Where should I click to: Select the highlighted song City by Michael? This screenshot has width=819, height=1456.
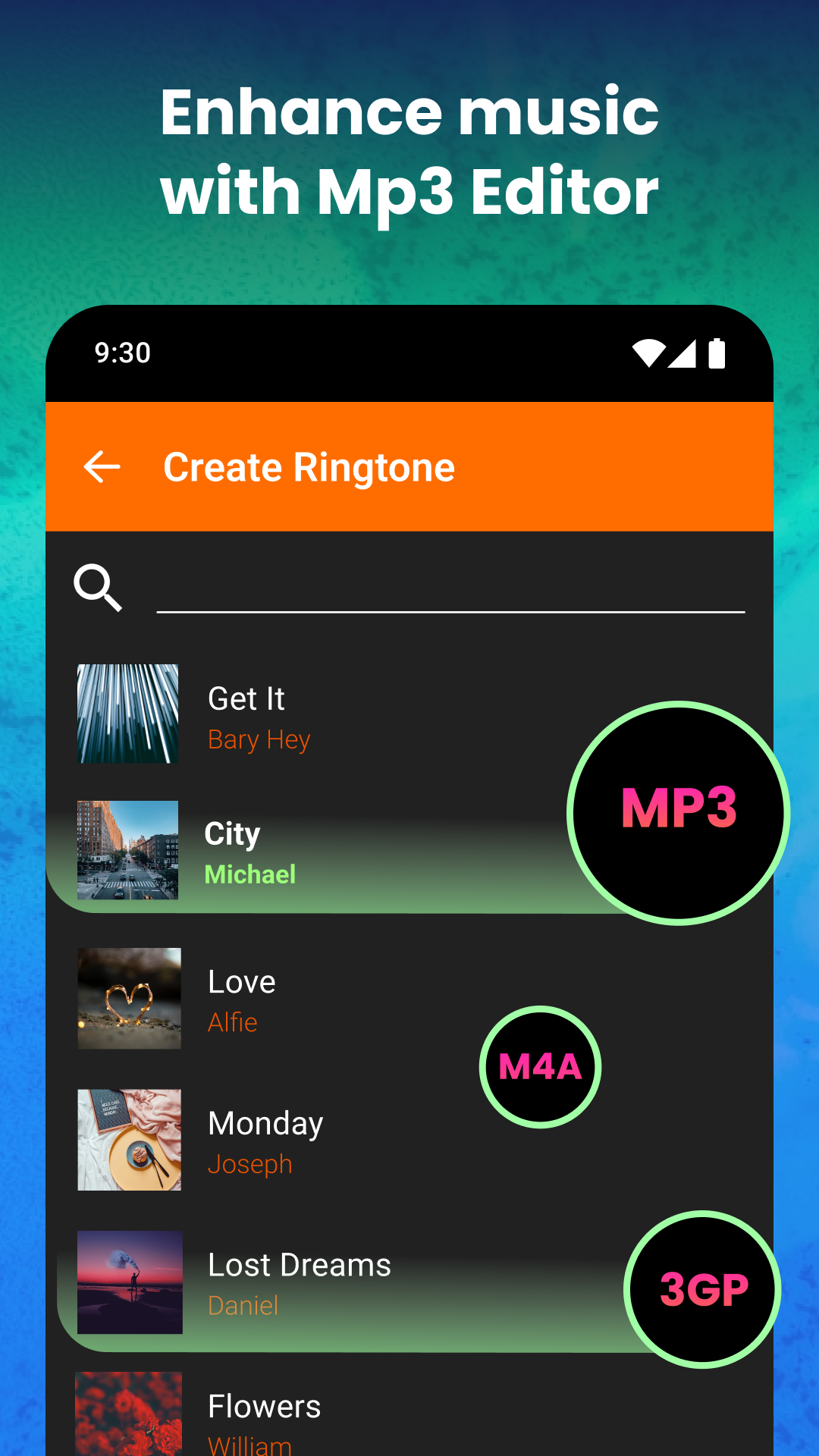point(341,851)
